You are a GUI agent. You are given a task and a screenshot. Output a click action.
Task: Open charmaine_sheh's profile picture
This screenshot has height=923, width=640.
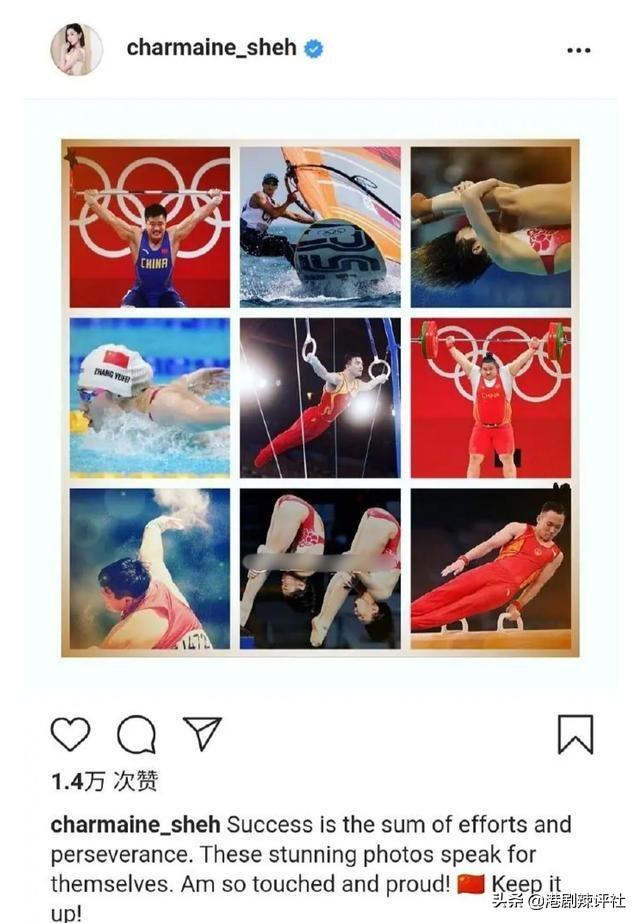click(x=76, y=49)
